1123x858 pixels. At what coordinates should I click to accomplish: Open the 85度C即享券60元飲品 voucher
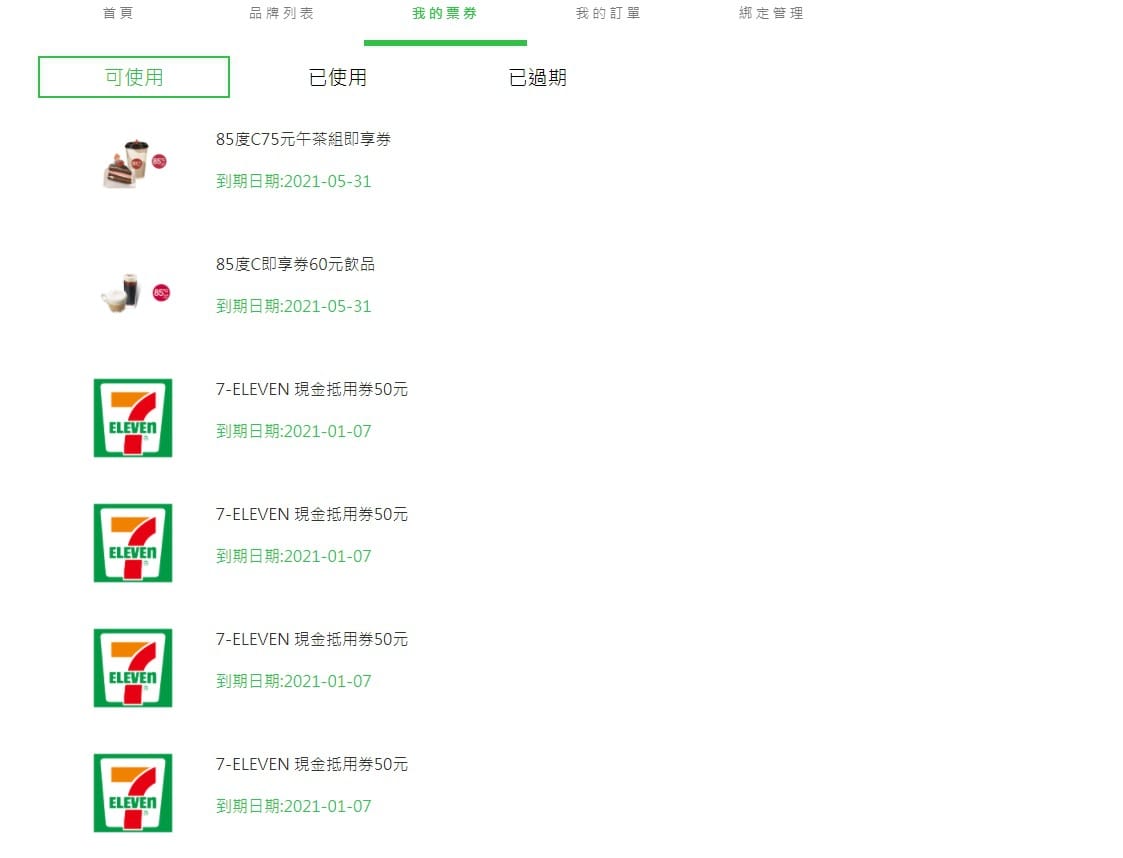point(295,264)
